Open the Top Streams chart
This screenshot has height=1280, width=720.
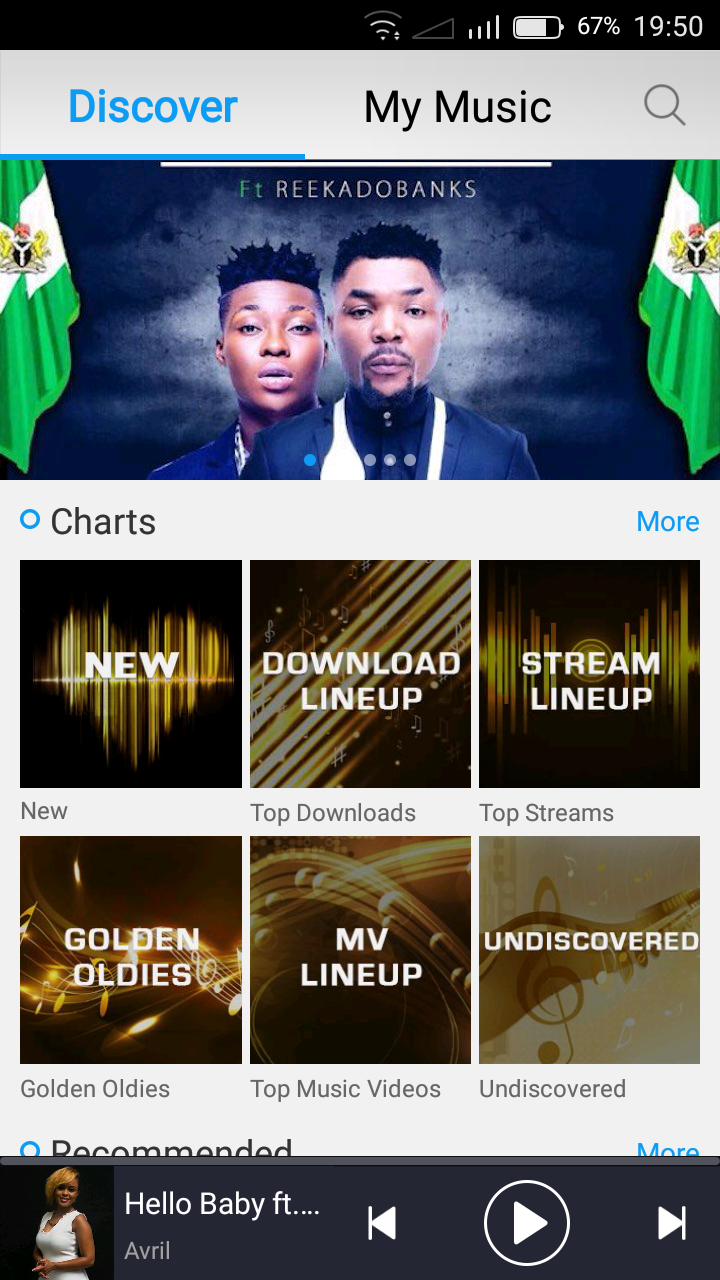[x=589, y=674]
